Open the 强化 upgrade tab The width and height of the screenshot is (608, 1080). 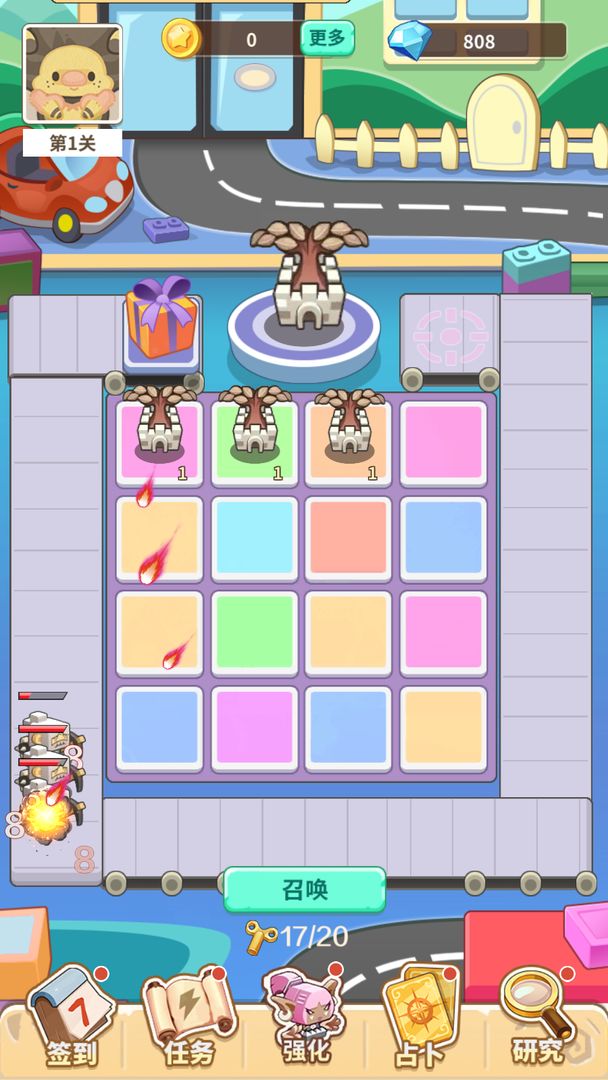click(304, 1017)
